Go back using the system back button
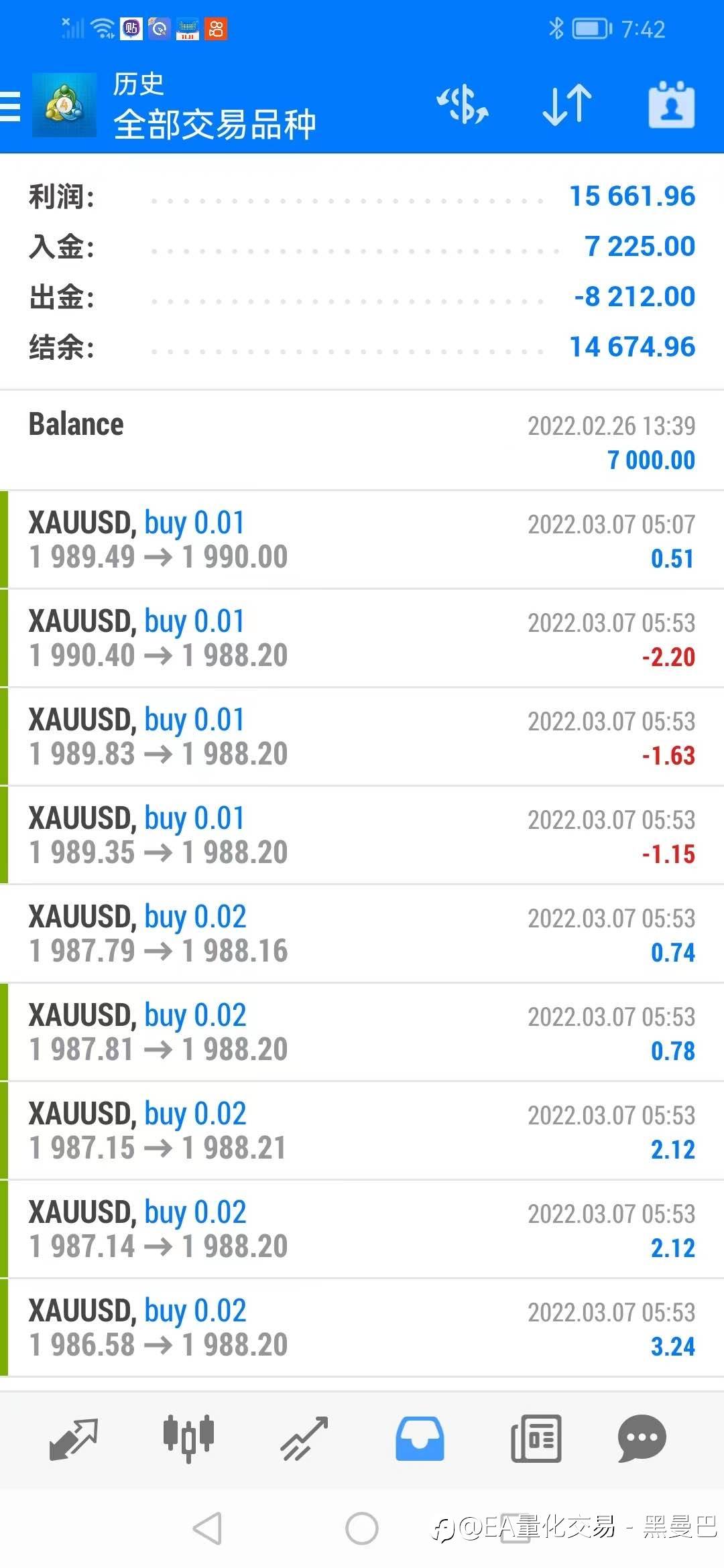724x1568 pixels. click(207, 1528)
